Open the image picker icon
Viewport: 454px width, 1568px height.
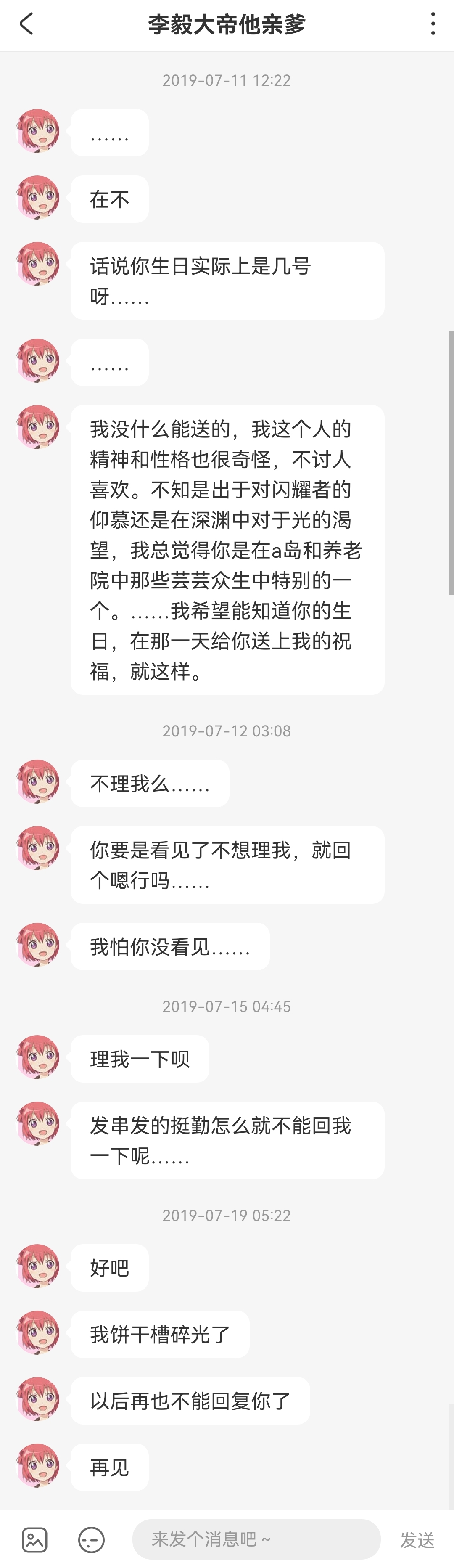point(35,1540)
